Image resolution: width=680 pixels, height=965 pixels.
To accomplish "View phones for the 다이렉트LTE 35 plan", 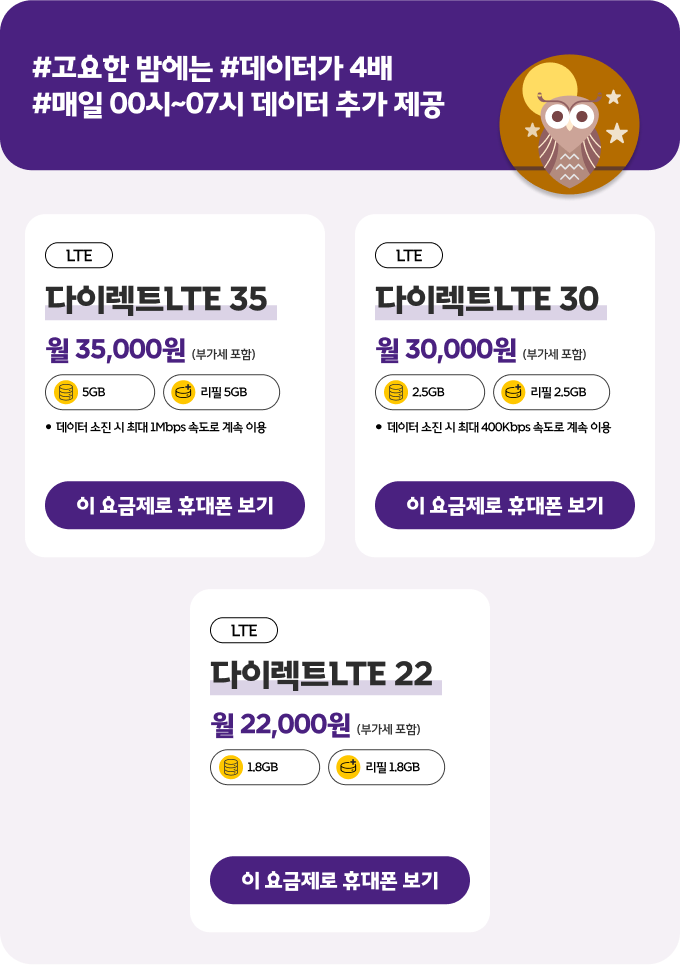I will point(175,505).
